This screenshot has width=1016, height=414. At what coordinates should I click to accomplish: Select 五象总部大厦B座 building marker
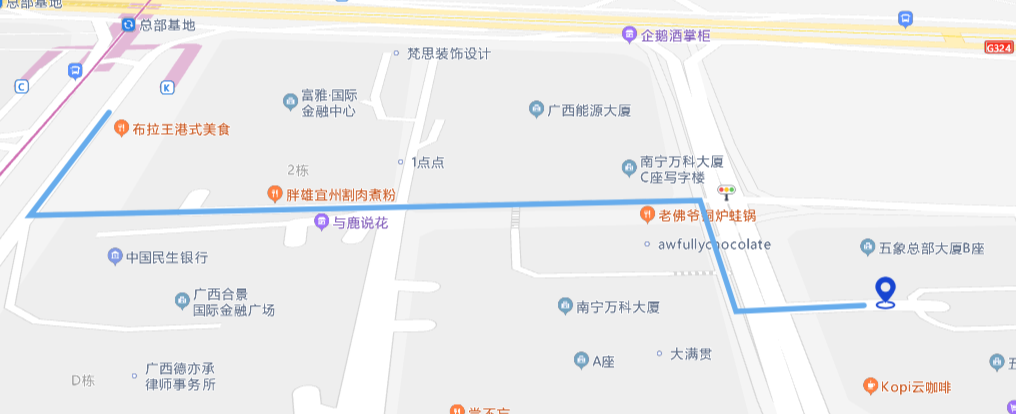coord(867,246)
